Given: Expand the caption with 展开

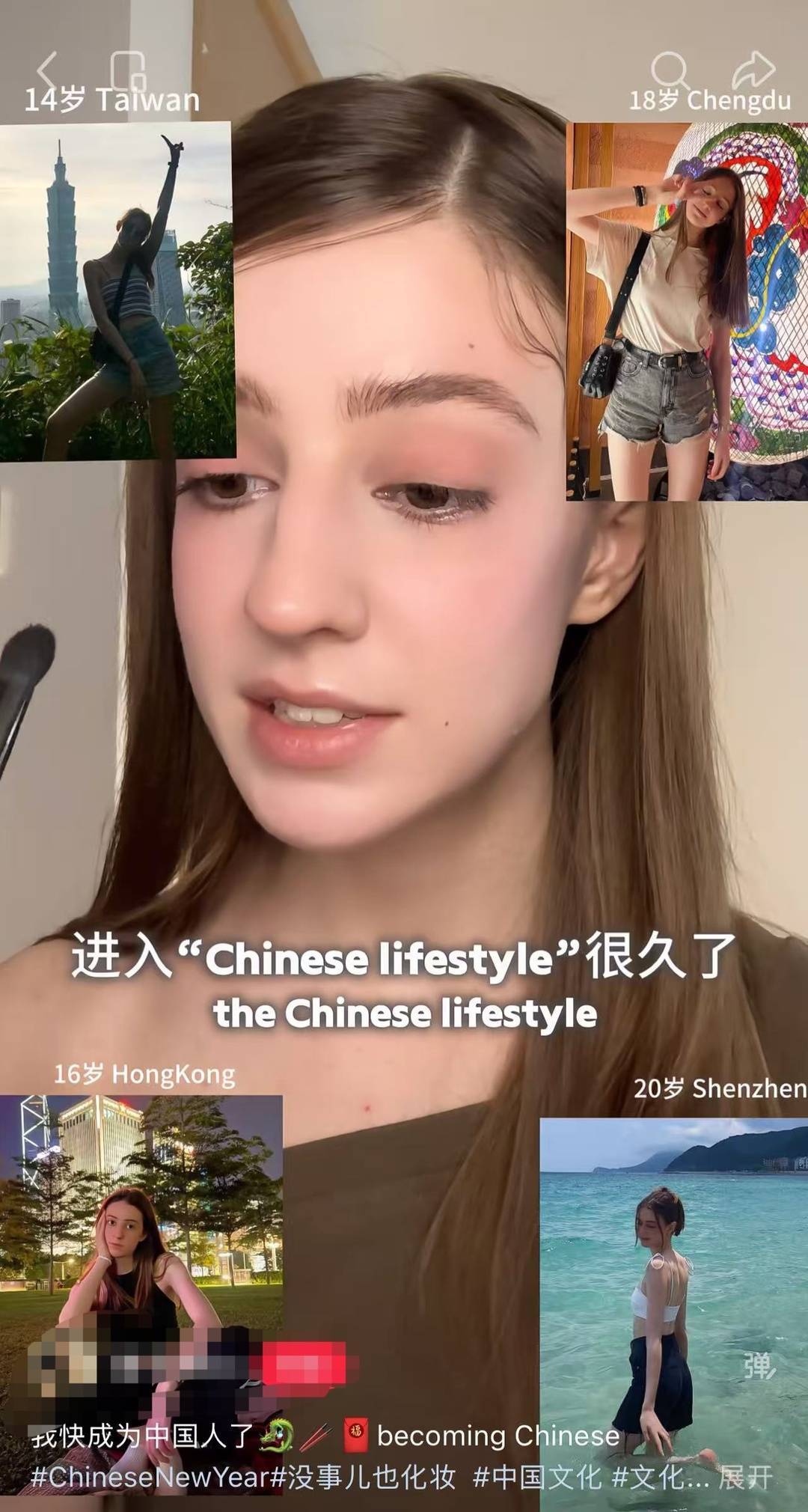Looking at the screenshot, I should pos(746,1478).
